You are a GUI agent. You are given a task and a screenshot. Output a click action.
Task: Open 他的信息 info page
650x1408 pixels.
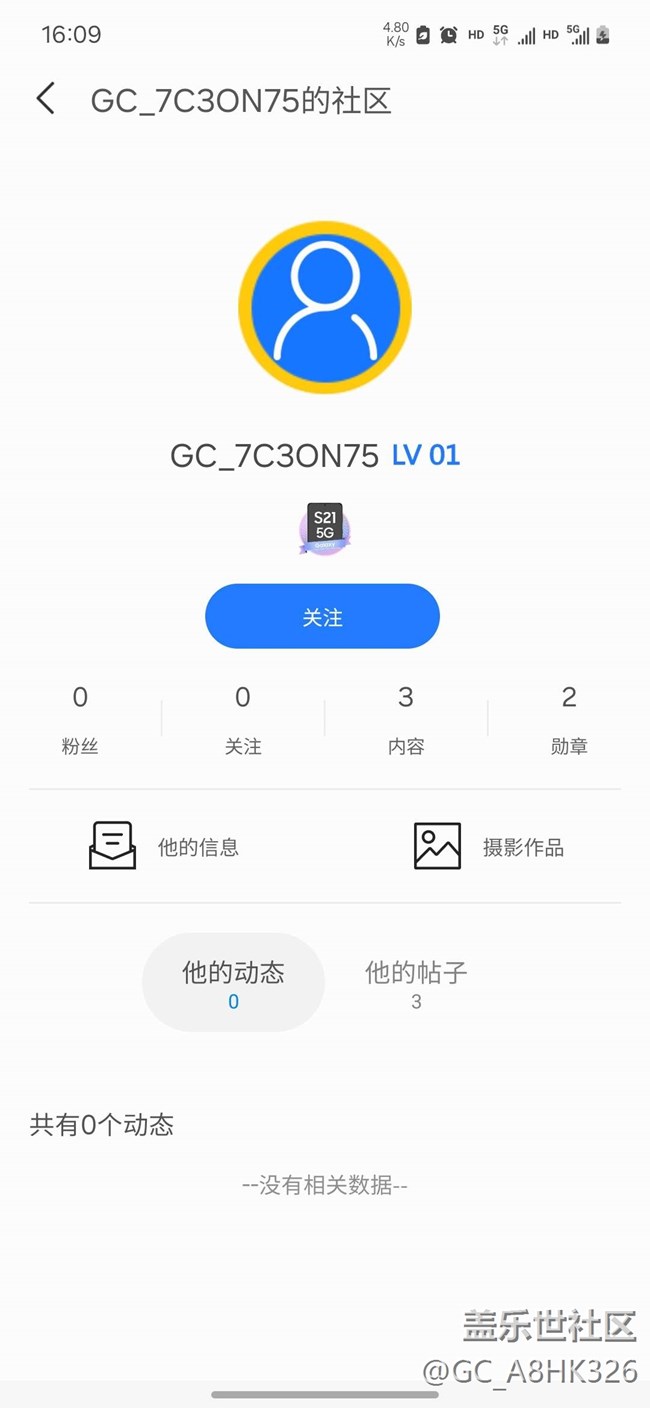tap(165, 847)
